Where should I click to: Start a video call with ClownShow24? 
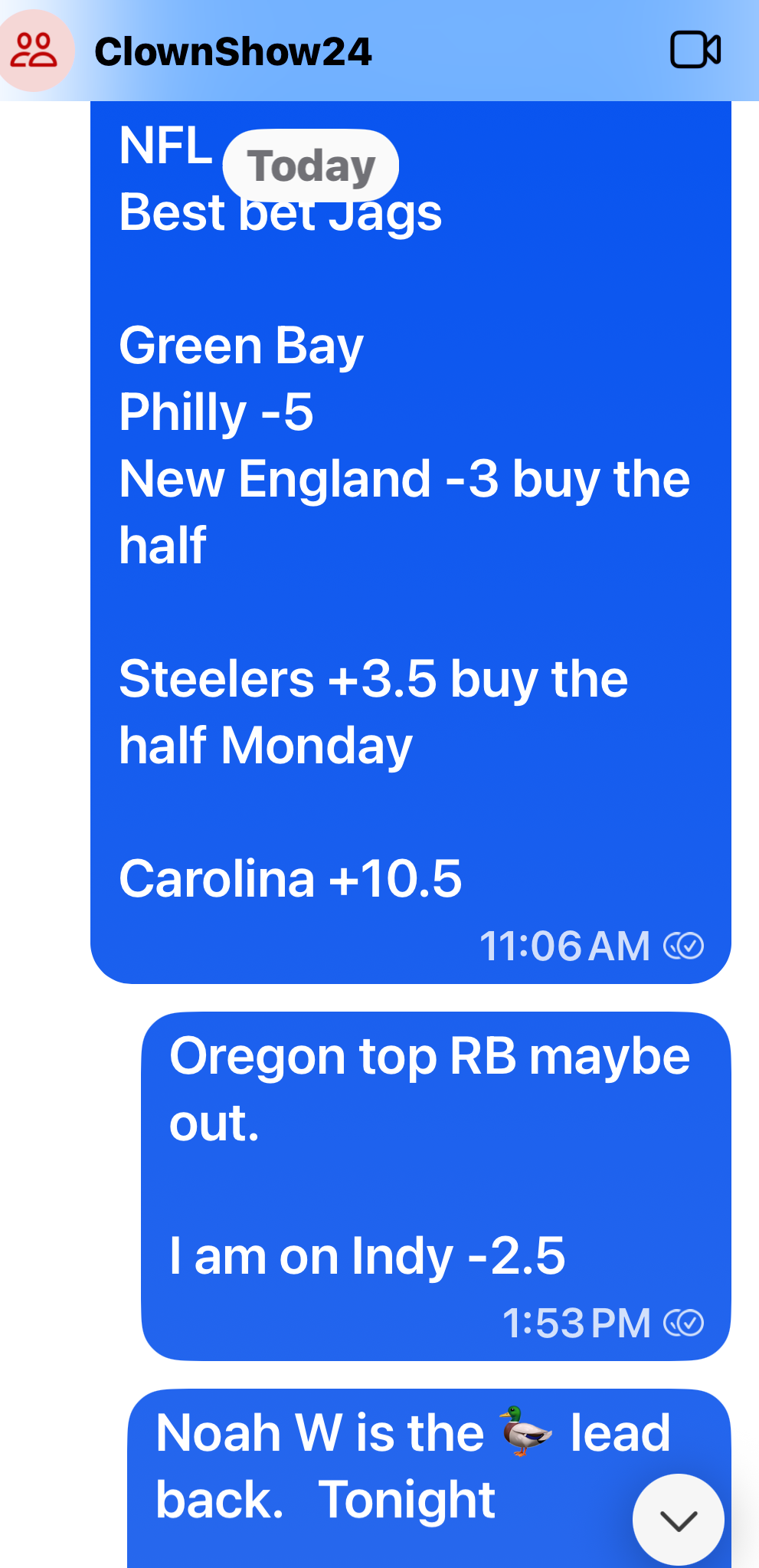(x=695, y=51)
